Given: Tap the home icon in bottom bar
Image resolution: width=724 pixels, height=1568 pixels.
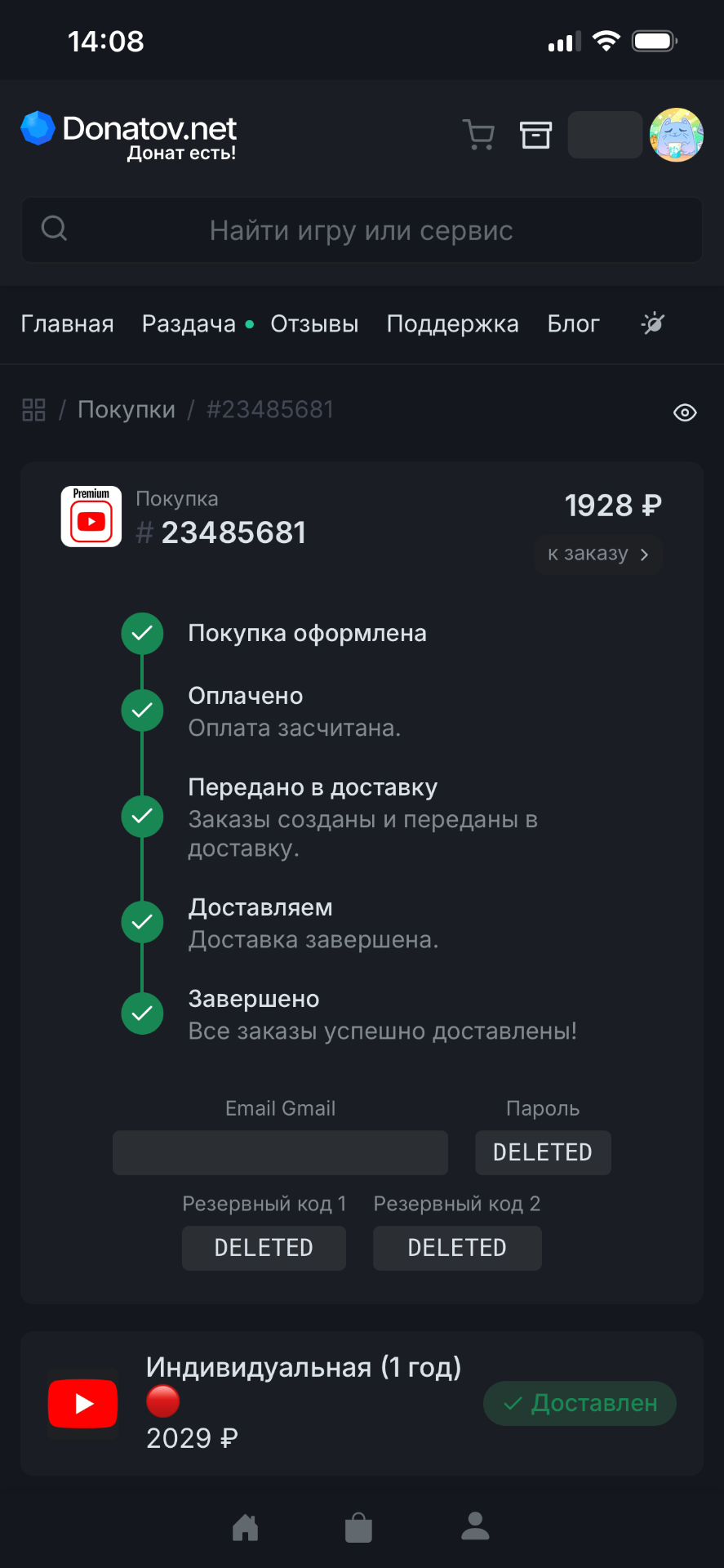Looking at the screenshot, I should [x=246, y=1526].
